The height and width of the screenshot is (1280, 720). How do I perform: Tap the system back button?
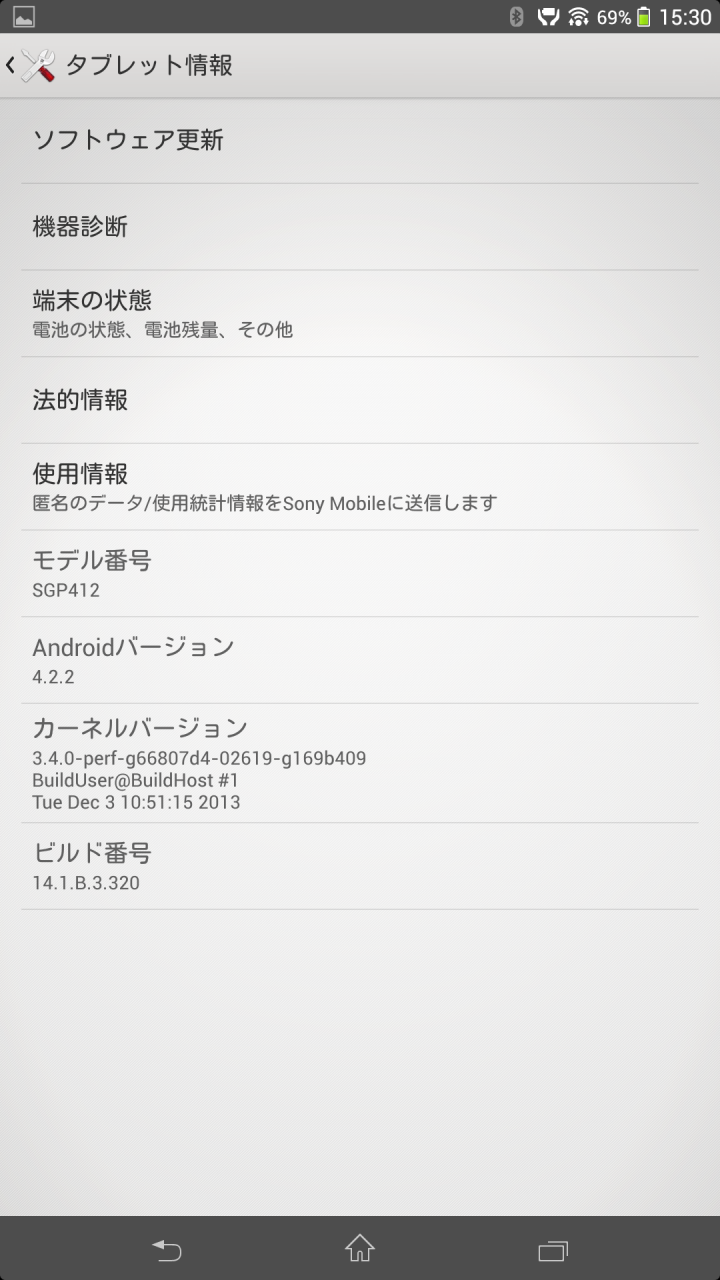[x=167, y=1249]
